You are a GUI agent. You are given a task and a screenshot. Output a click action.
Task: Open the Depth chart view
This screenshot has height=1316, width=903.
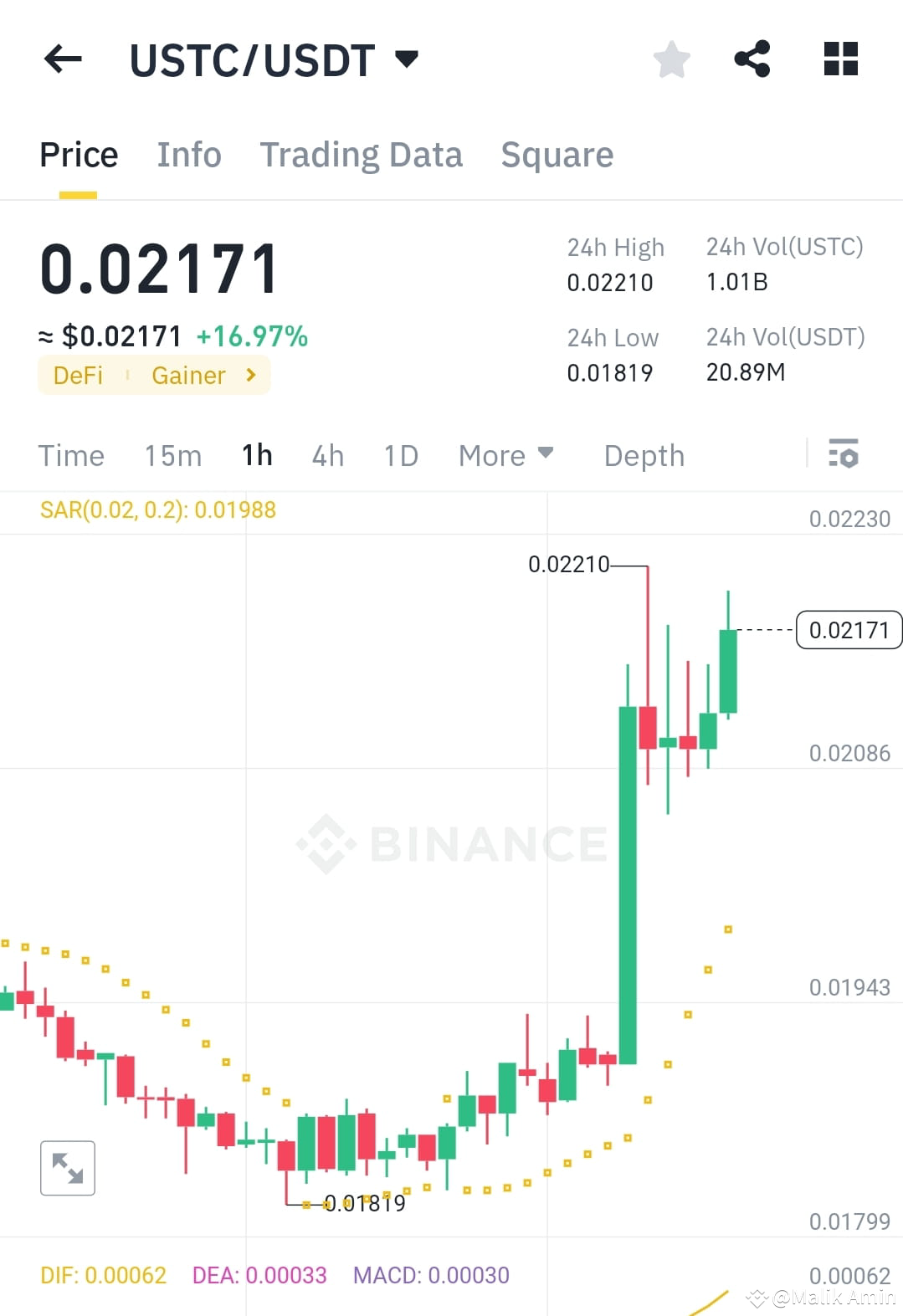(643, 454)
